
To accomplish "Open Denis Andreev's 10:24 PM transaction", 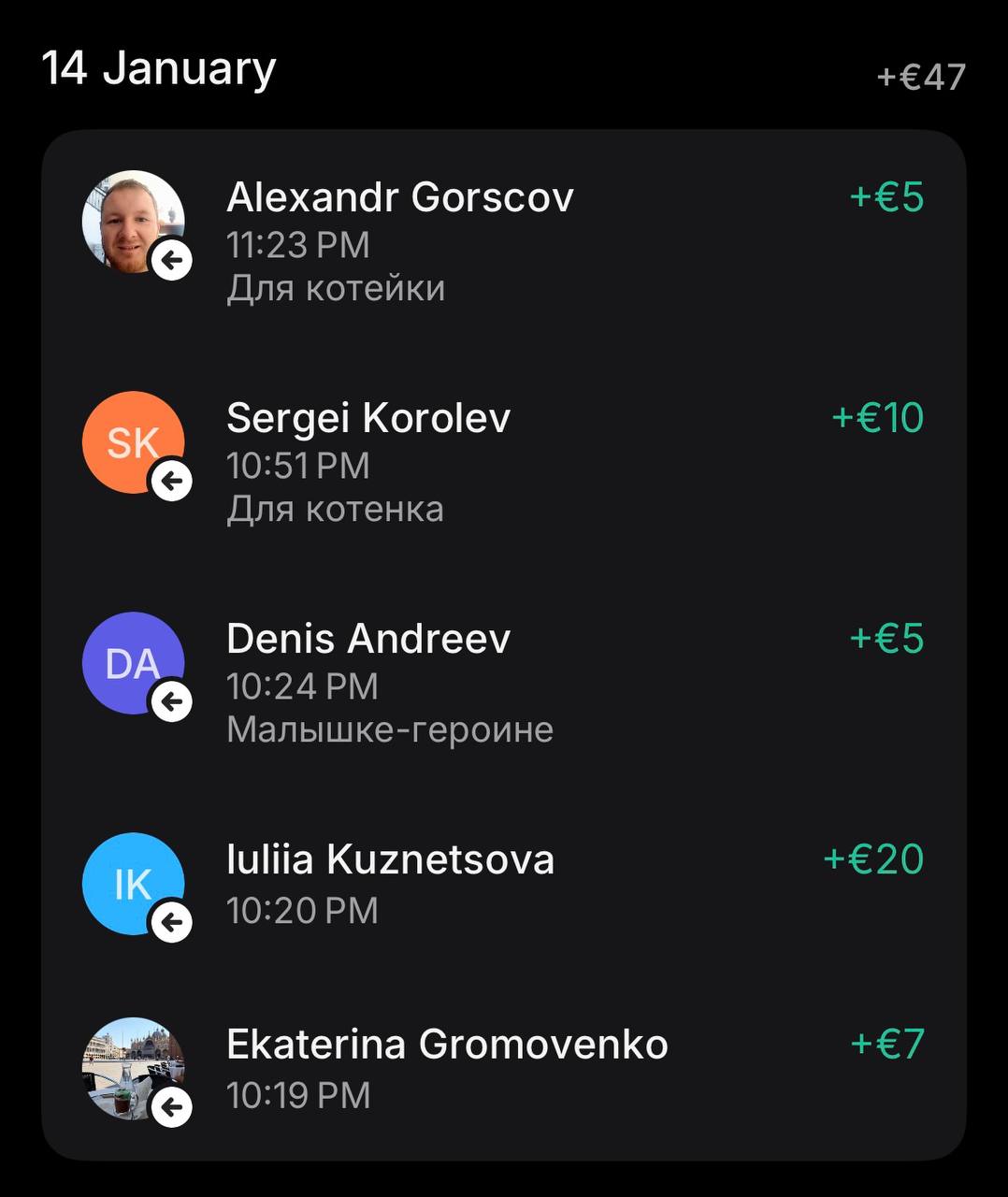I will (503, 681).
